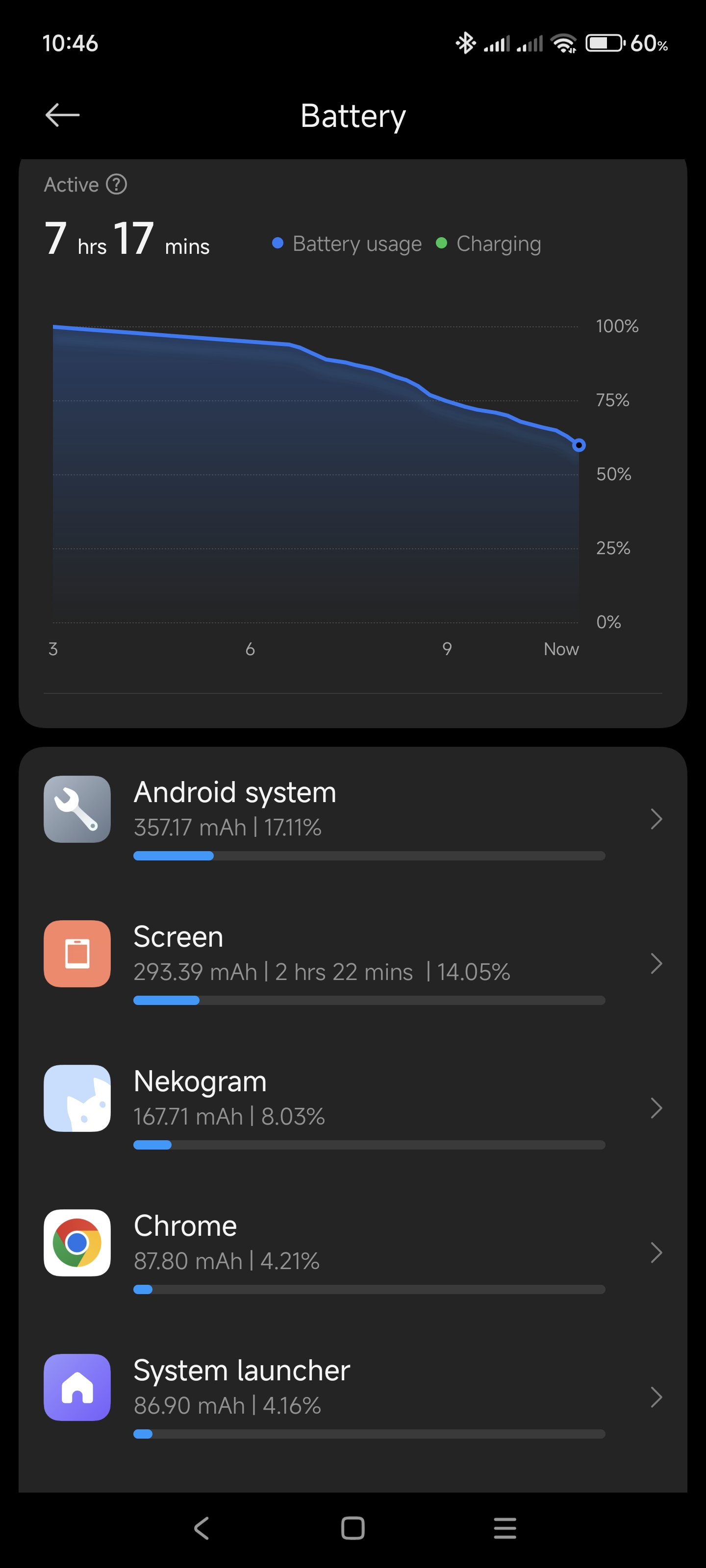This screenshot has height=1568, width=706.
Task: Go back using the top-left arrow
Action: [x=62, y=115]
